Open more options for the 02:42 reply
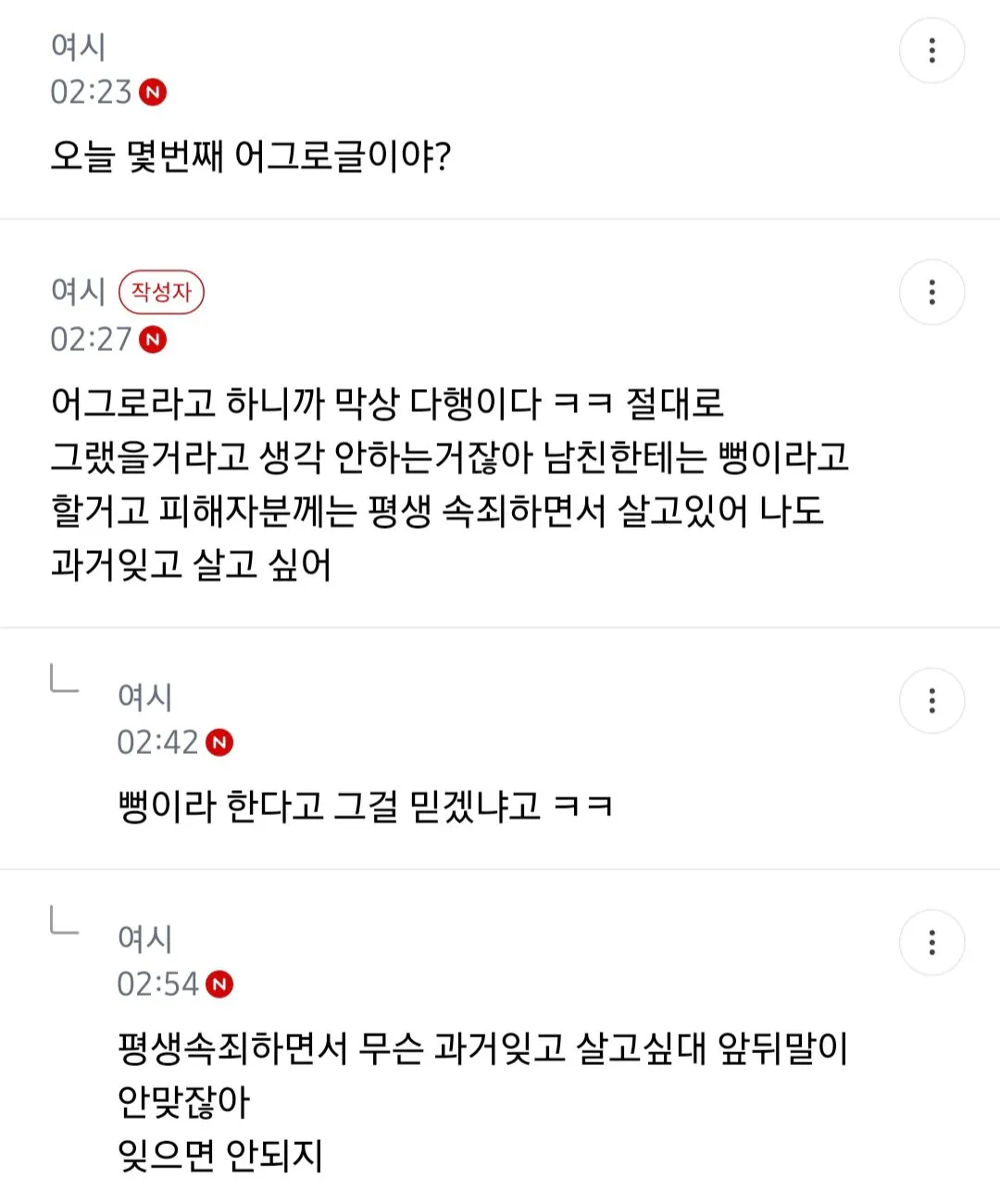1000x1204 pixels. click(x=931, y=701)
